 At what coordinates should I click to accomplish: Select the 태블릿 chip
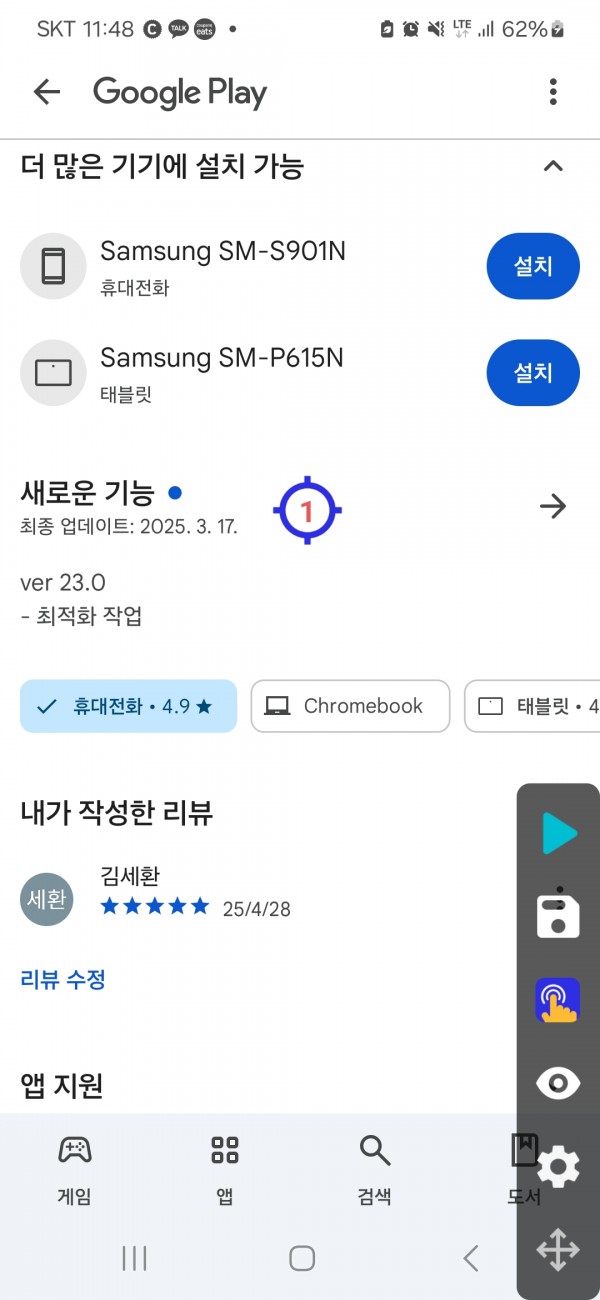click(532, 706)
